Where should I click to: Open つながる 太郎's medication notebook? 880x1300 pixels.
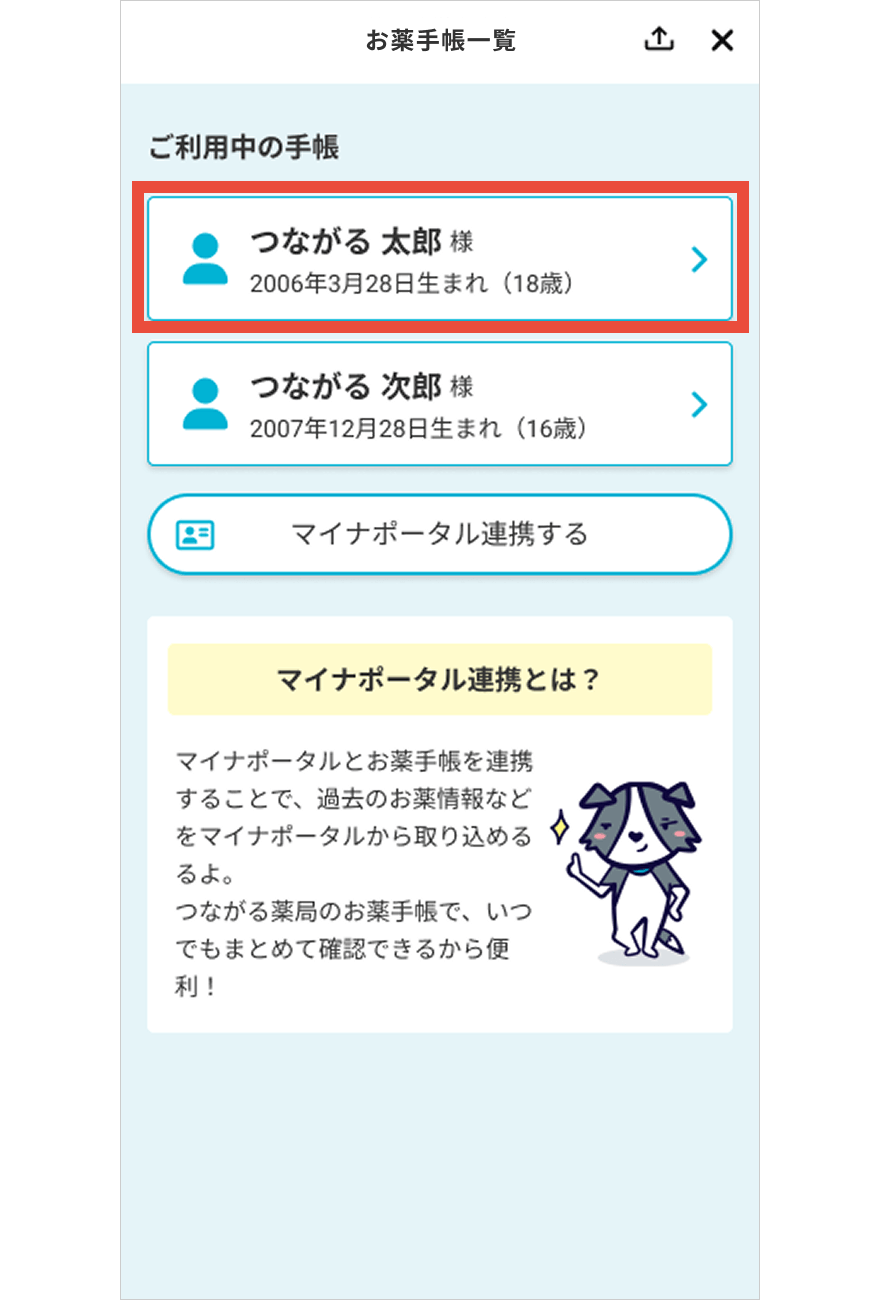(440, 259)
